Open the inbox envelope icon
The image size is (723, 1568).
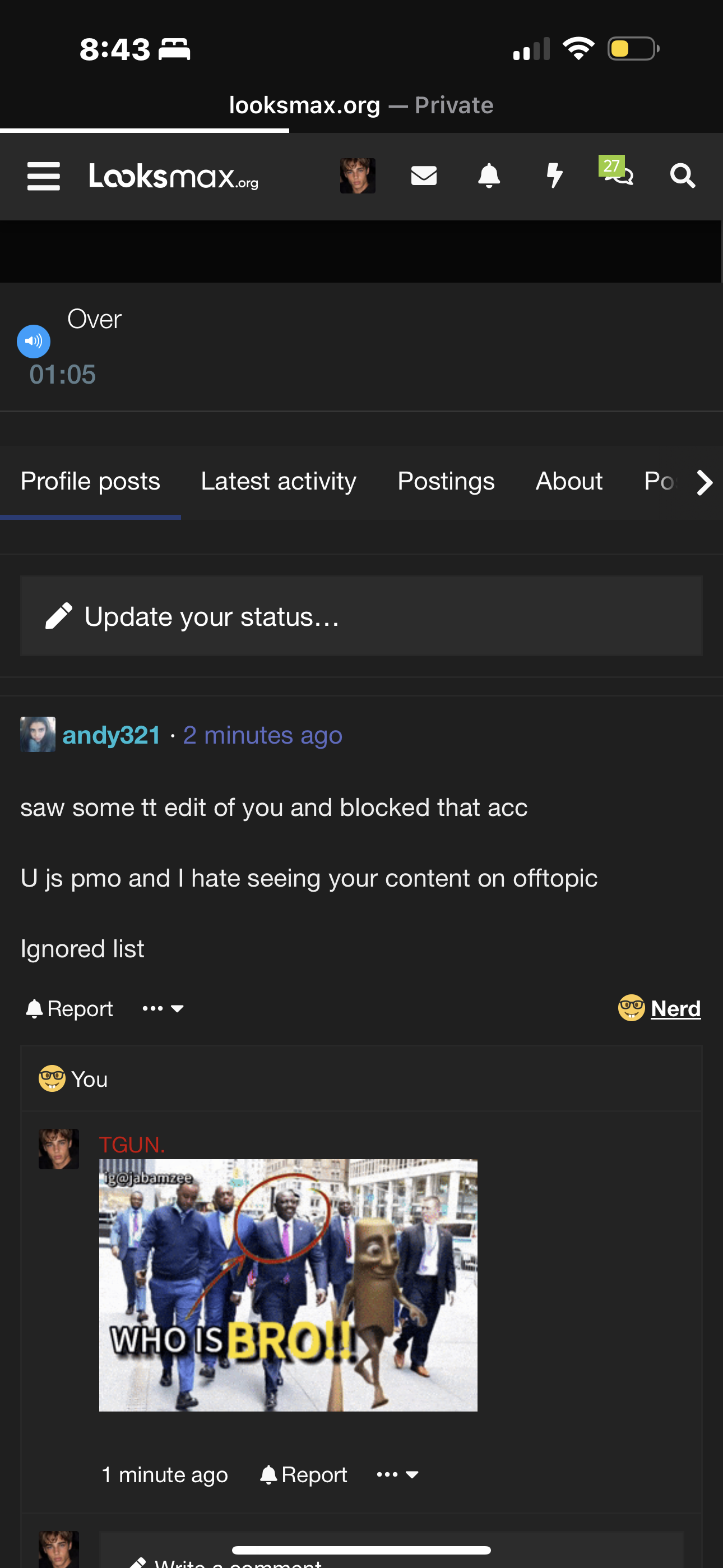click(424, 176)
